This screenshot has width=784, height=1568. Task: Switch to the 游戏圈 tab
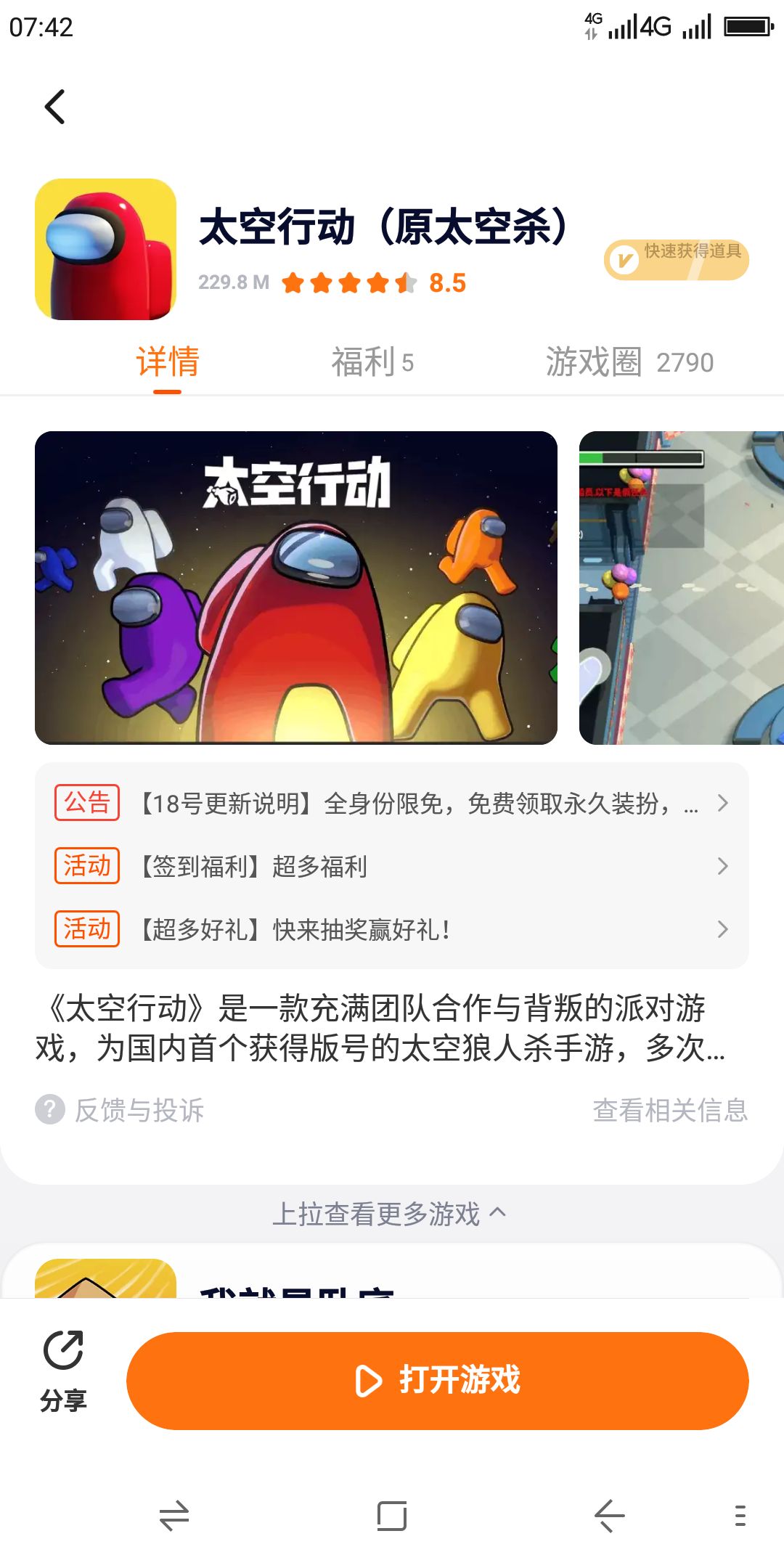tap(629, 362)
